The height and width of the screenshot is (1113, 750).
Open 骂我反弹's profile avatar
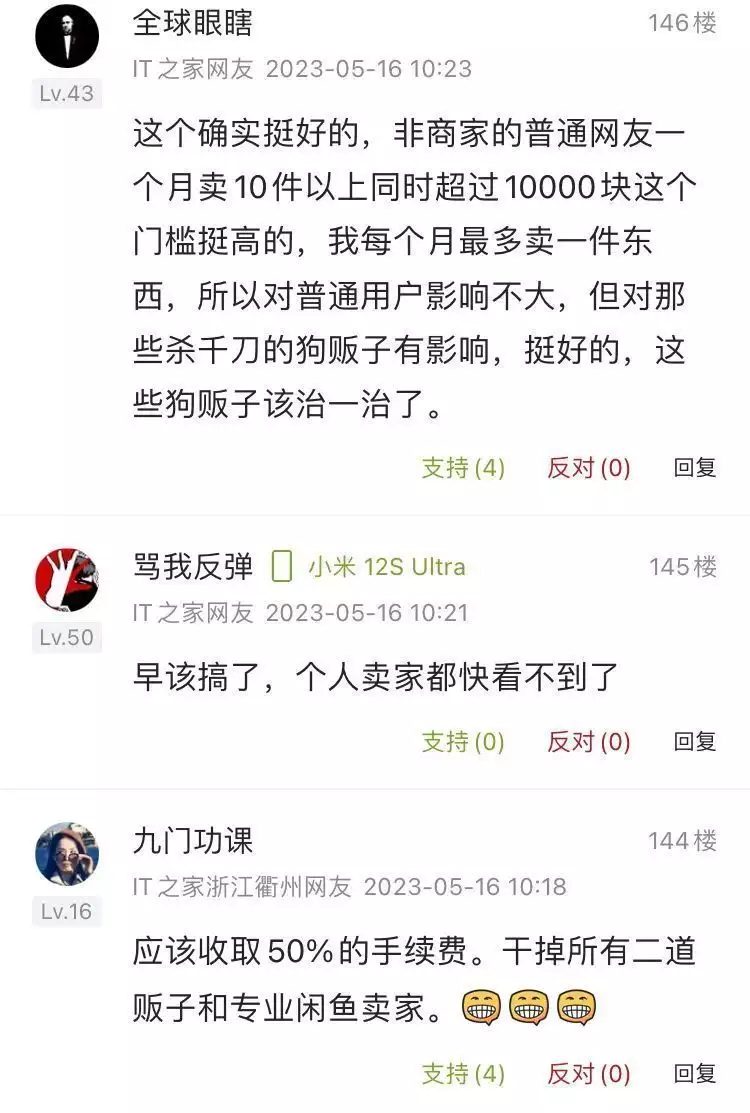[x=67, y=580]
